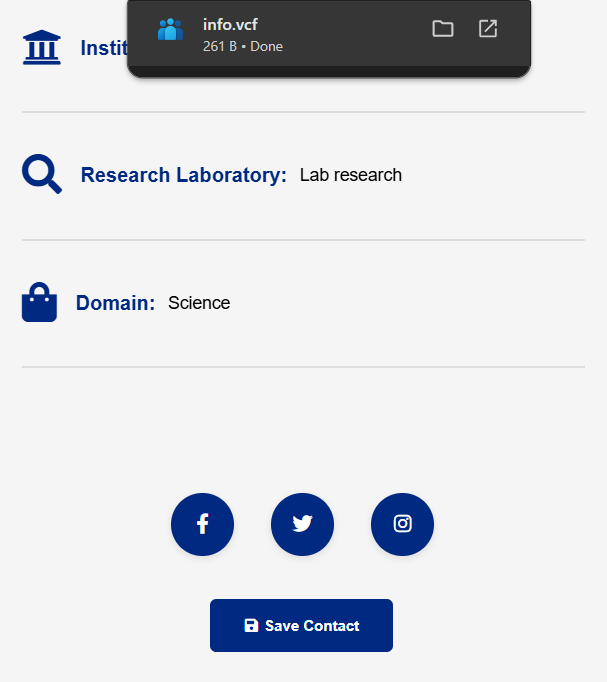Open the downloaded info.vcf file externally
Image resolution: width=607 pixels, height=682 pixels.
[488, 29]
